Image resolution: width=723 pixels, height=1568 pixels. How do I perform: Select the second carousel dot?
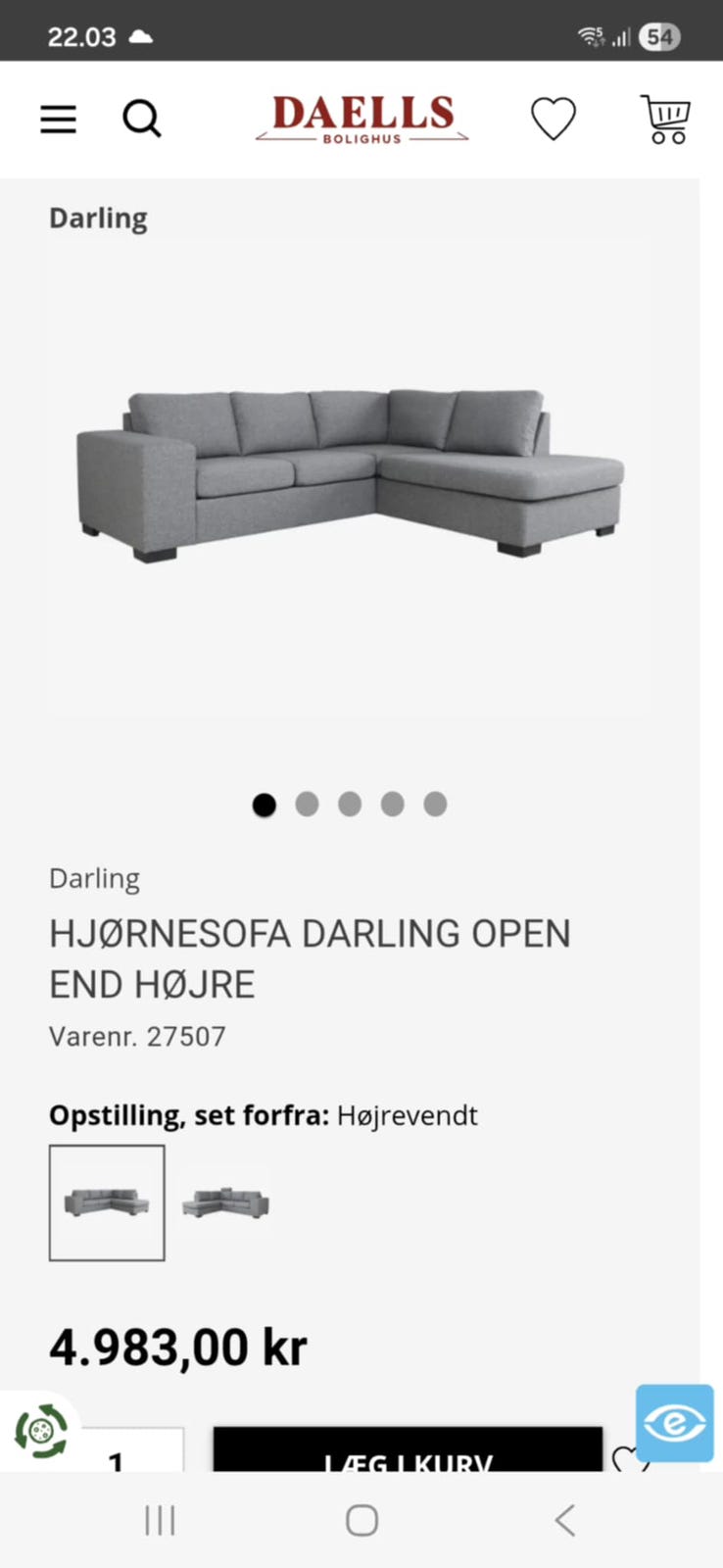pos(307,804)
